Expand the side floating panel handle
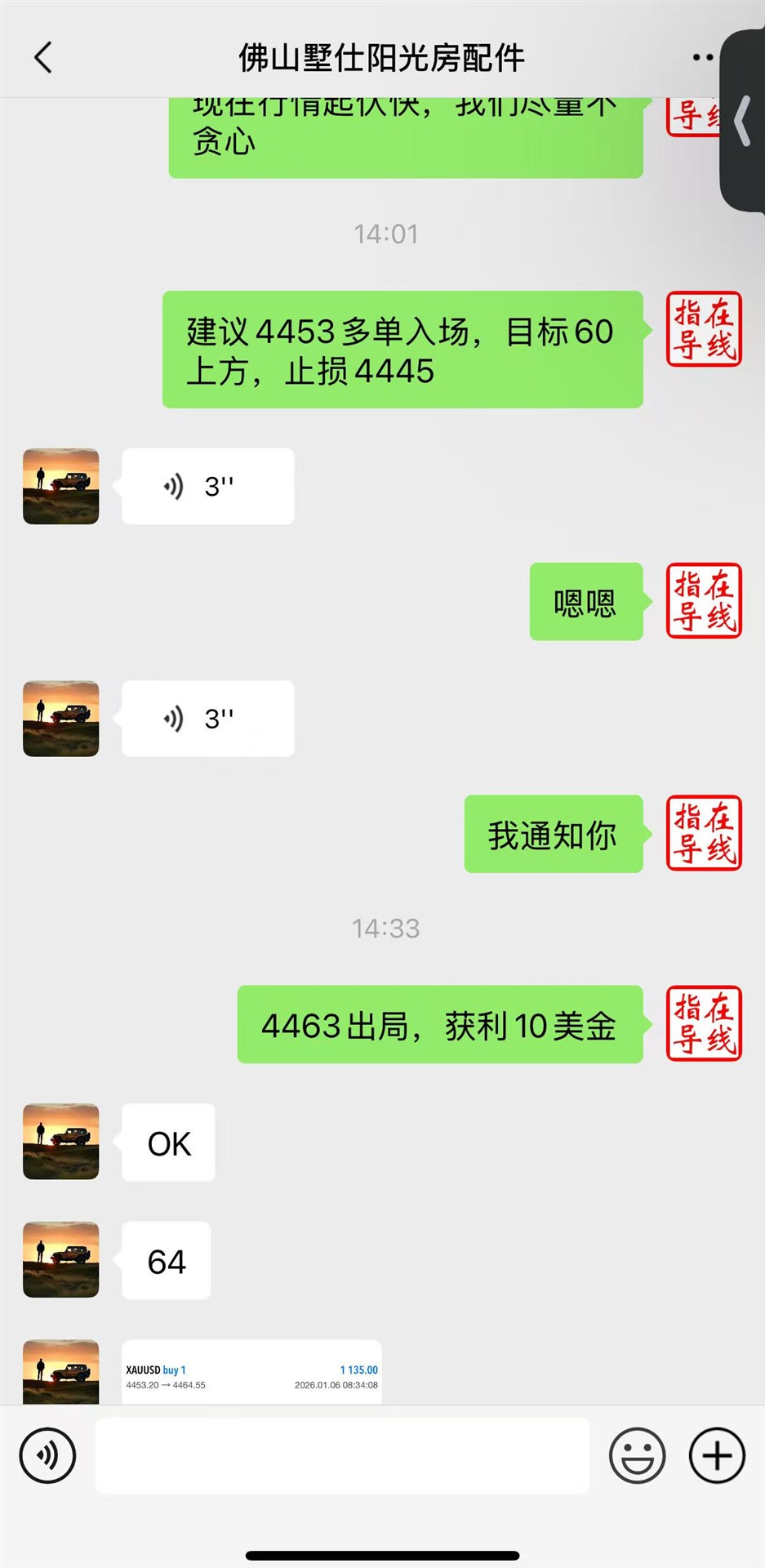 (743, 121)
